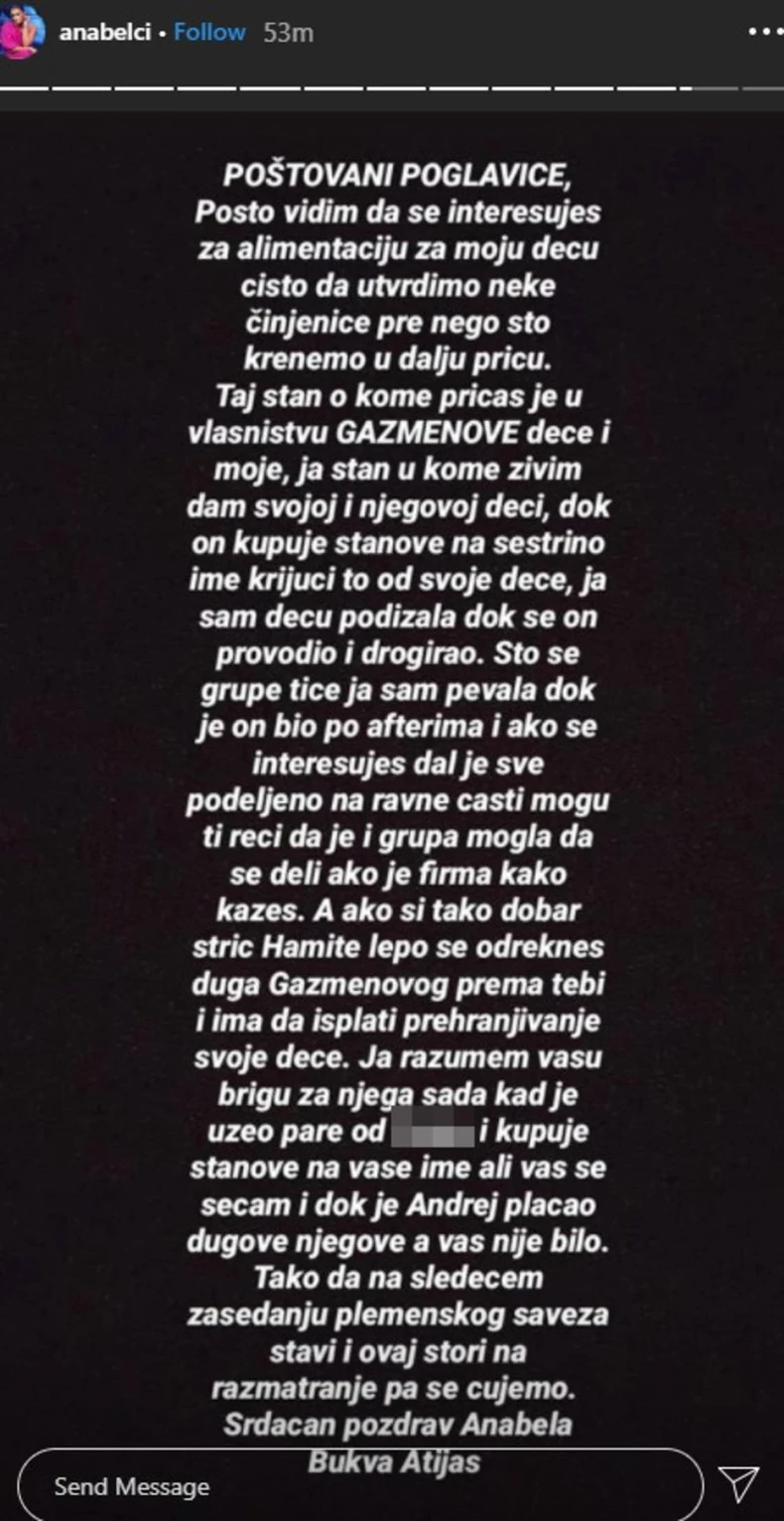Follow anabelci from the story header
The height and width of the screenshot is (1521, 784).
(209, 32)
